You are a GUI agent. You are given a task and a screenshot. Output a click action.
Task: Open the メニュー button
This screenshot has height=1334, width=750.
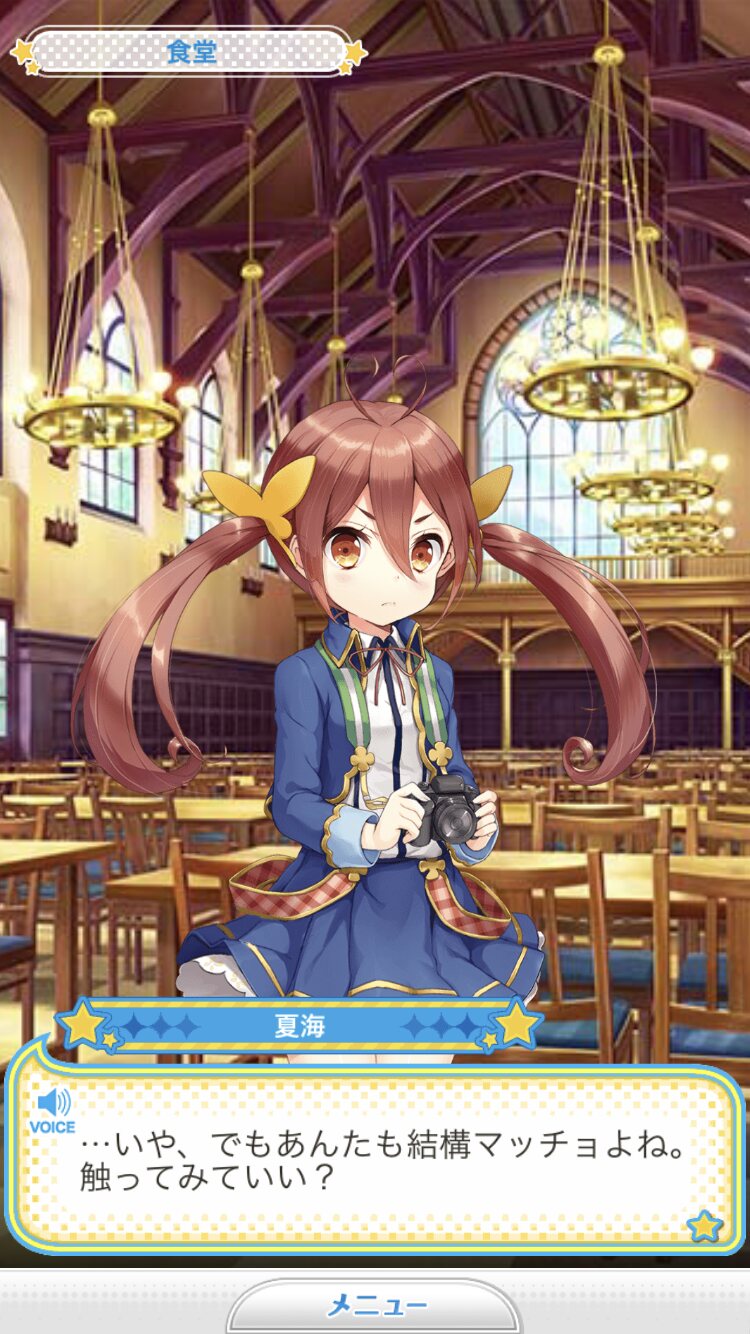pos(377,1305)
